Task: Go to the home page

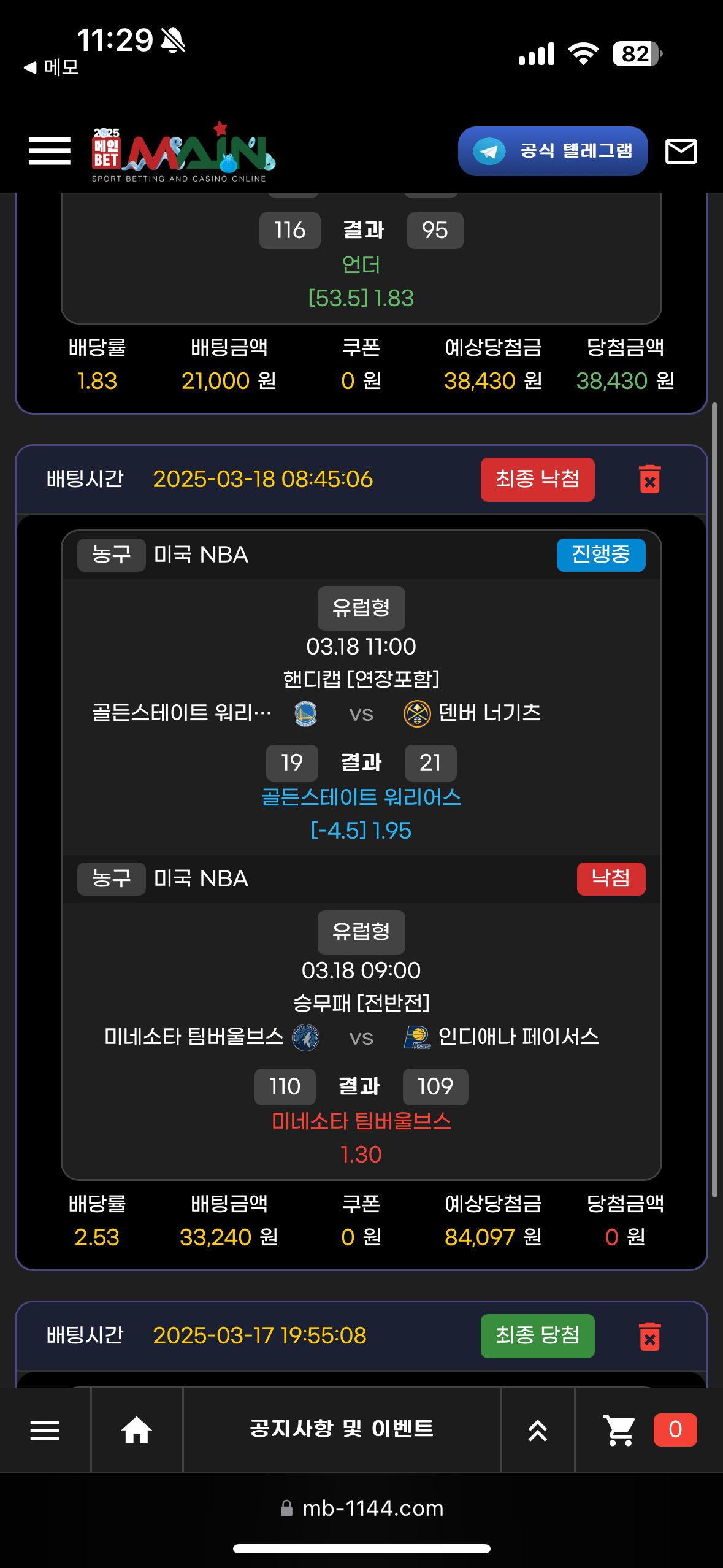Action: (136, 1430)
